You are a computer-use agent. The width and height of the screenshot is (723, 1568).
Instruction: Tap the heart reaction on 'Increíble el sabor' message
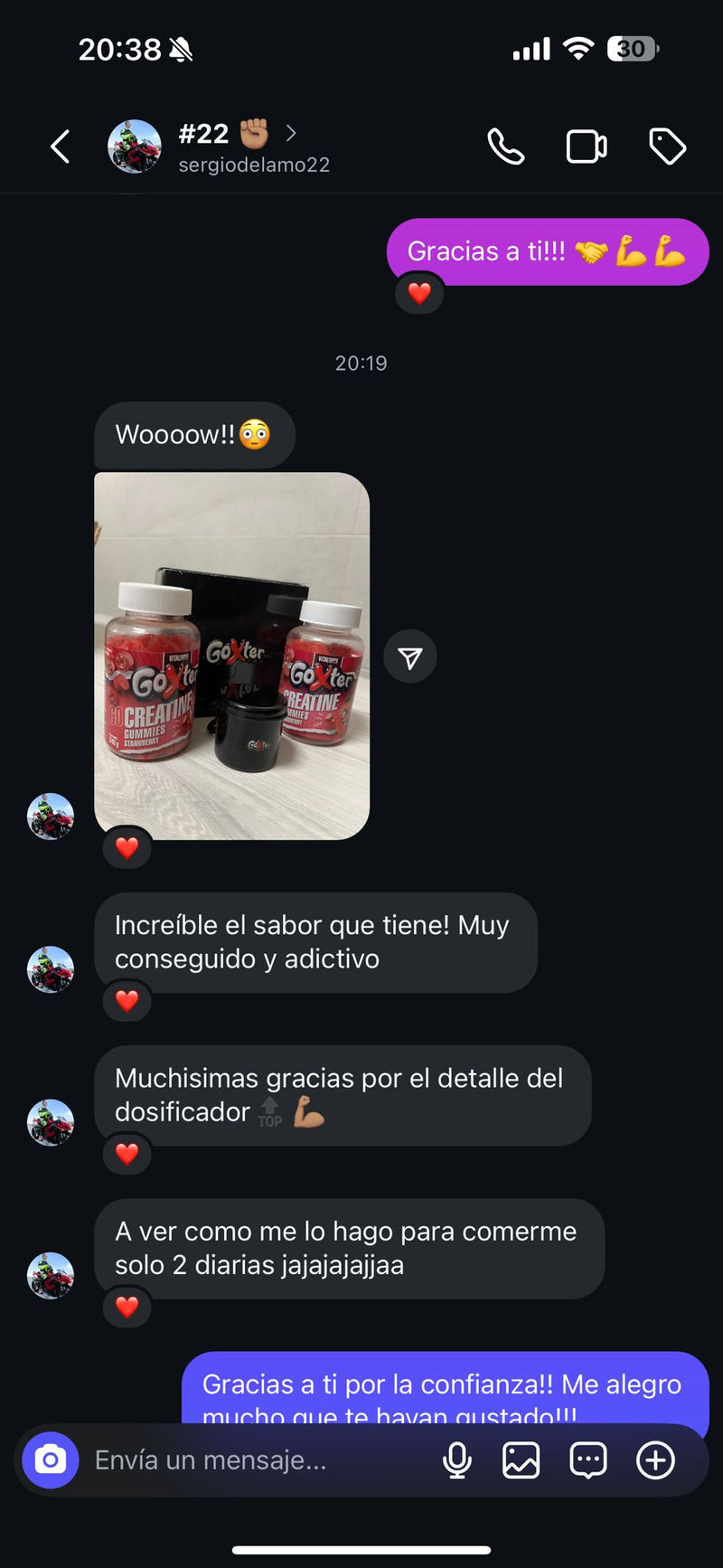point(127,1001)
